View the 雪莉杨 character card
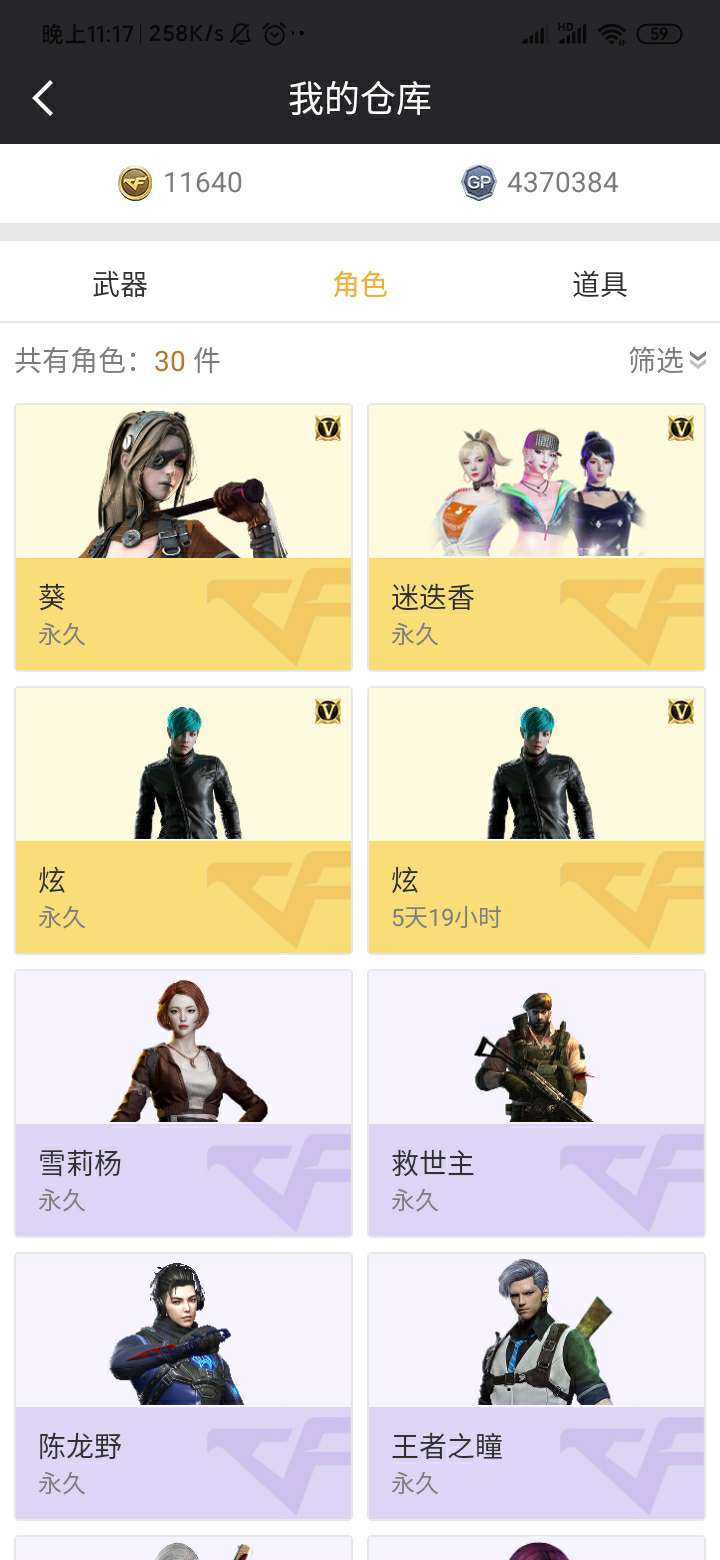Viewport: 720px width, 1560px height. click(x=184, y=1103)
